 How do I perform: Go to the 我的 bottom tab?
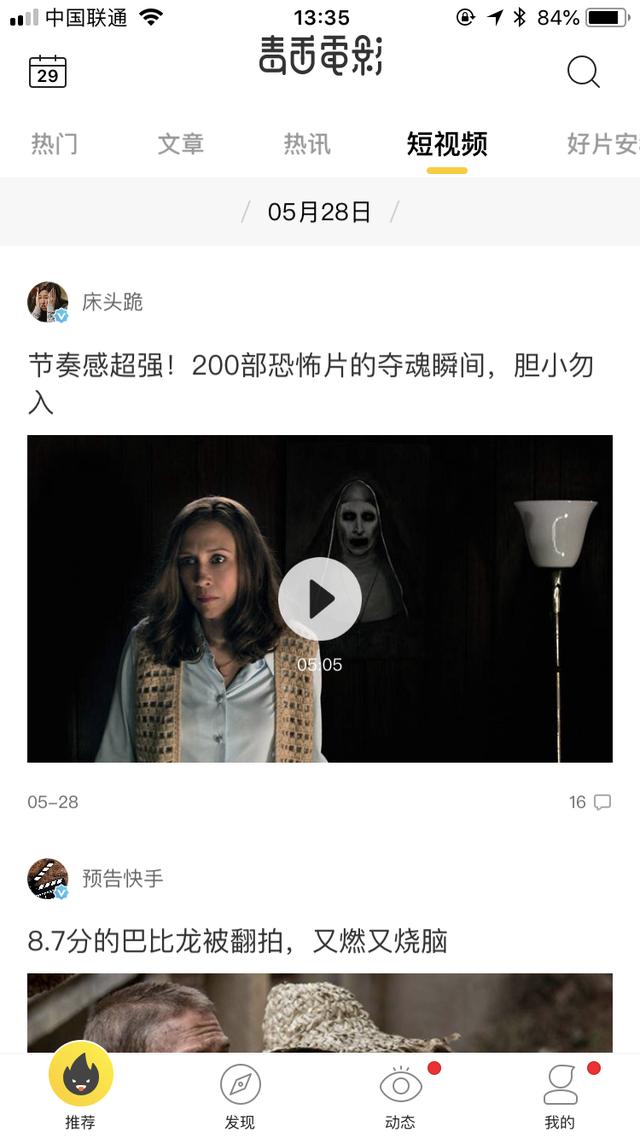[560, 1096]
